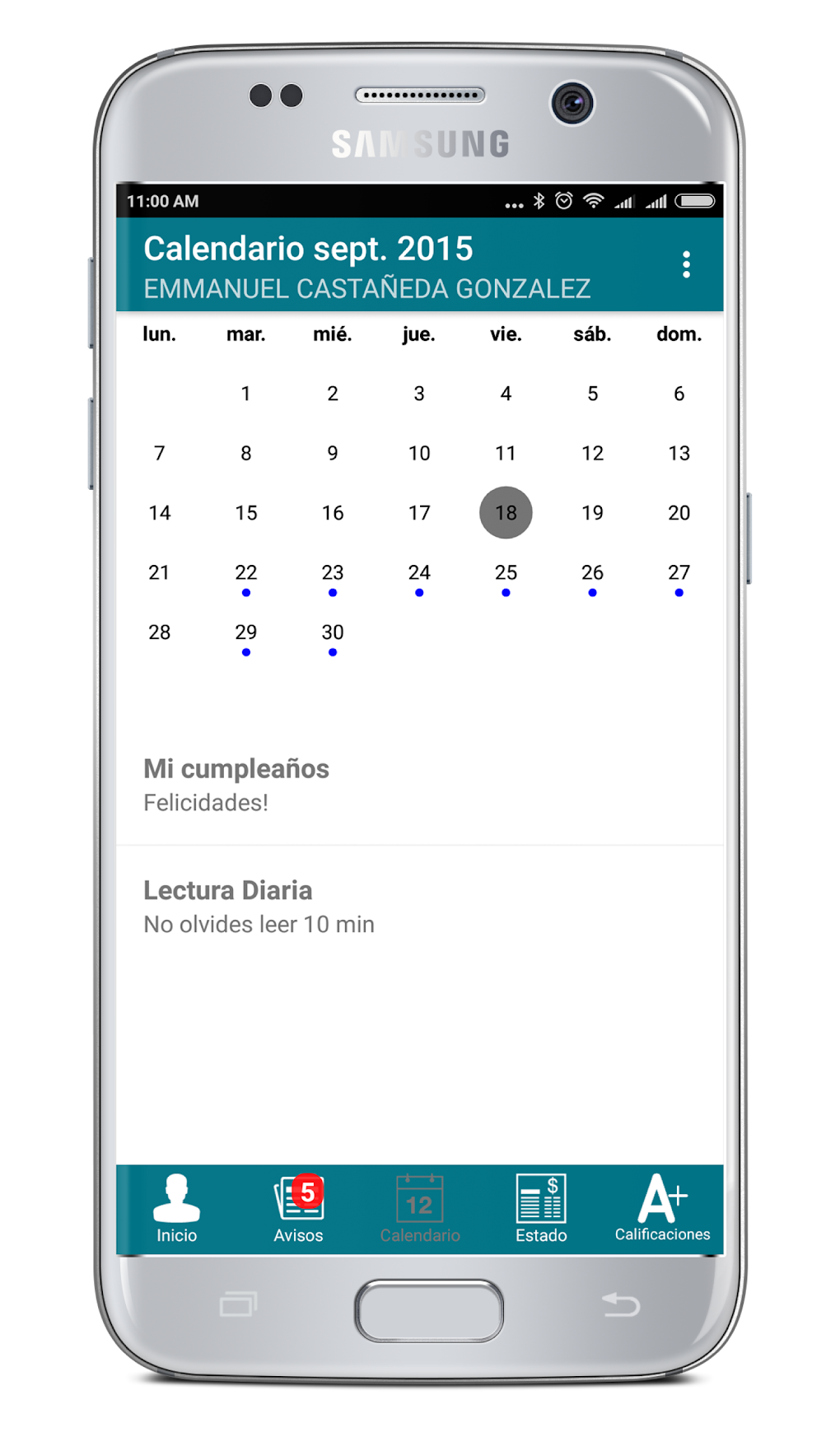Tap the header EMMANUEL CASTAÑEDA GONZALEZ

pos(367,288)
